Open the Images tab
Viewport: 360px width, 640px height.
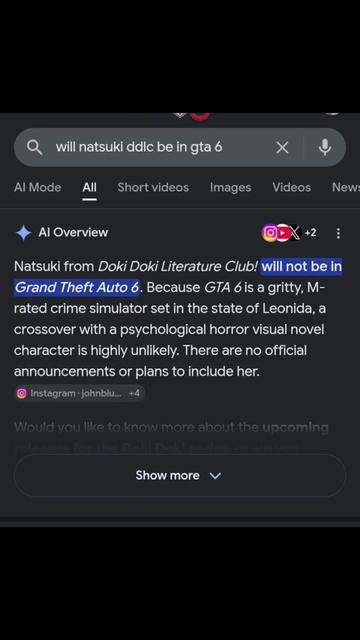point(231,187)
